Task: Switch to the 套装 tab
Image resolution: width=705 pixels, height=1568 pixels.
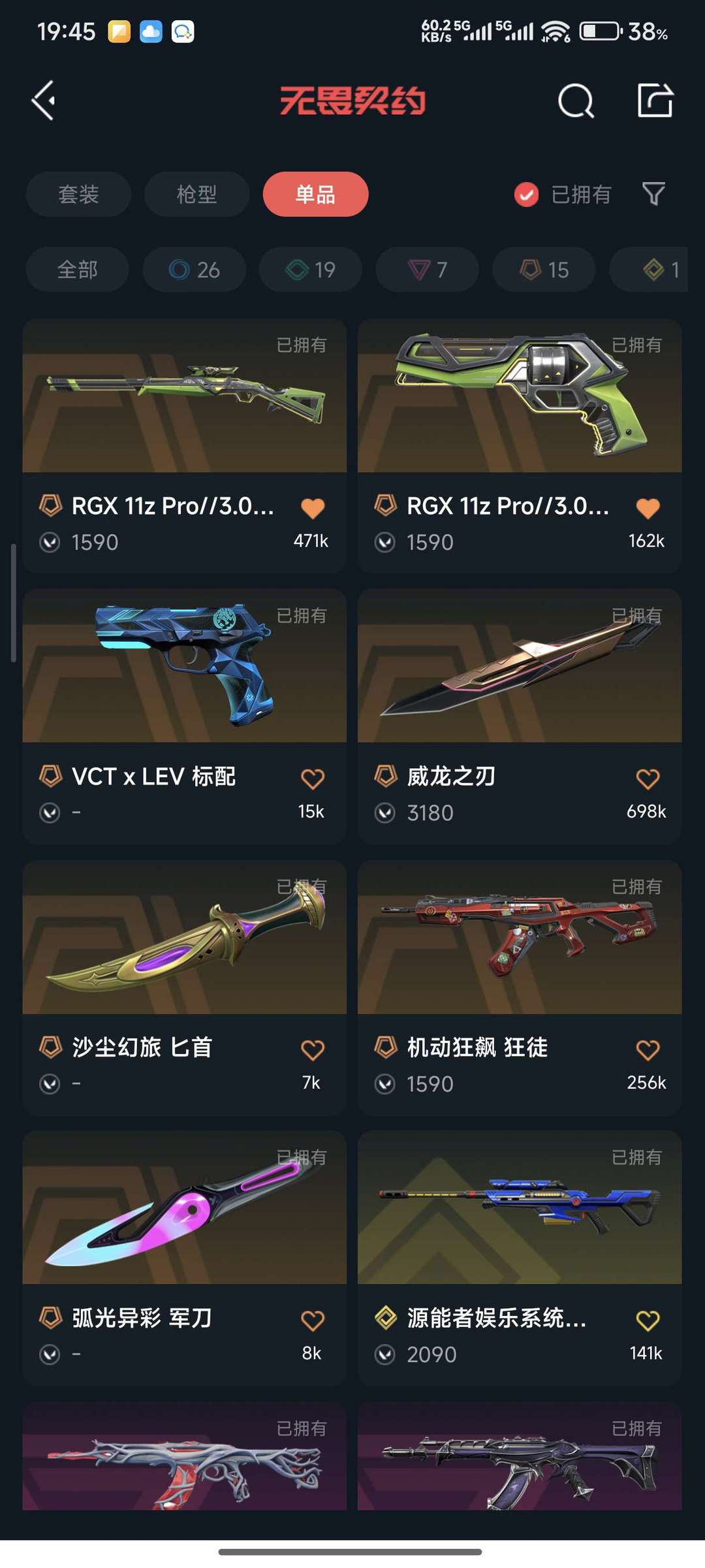Action: [x=78, y=194]
